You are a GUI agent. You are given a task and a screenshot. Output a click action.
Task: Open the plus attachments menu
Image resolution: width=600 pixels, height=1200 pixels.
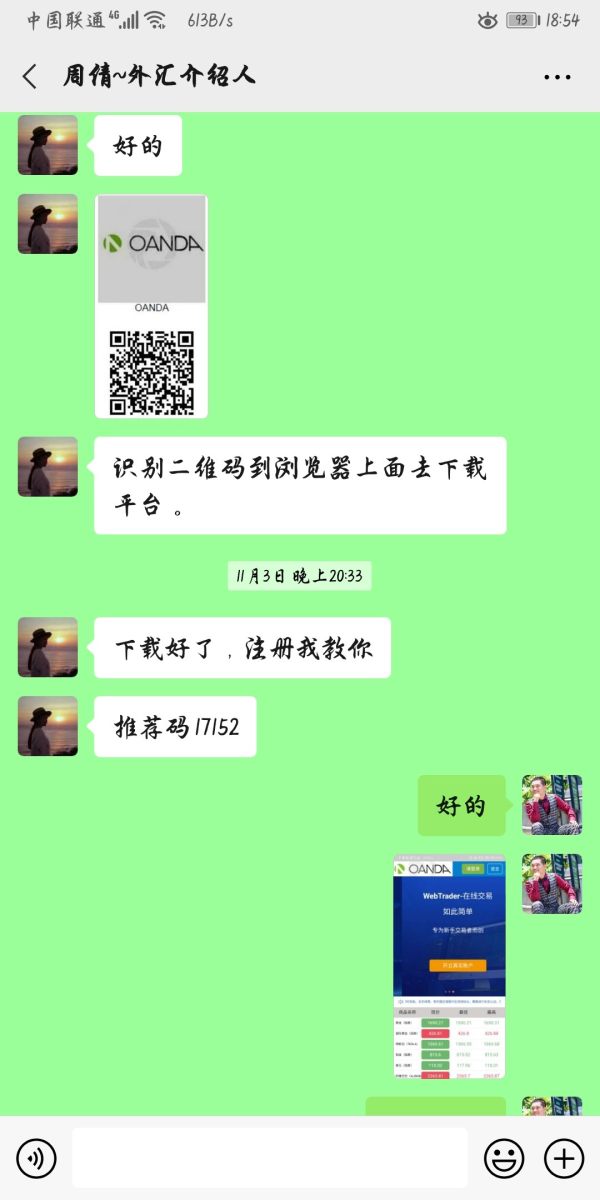point(563,1158)
